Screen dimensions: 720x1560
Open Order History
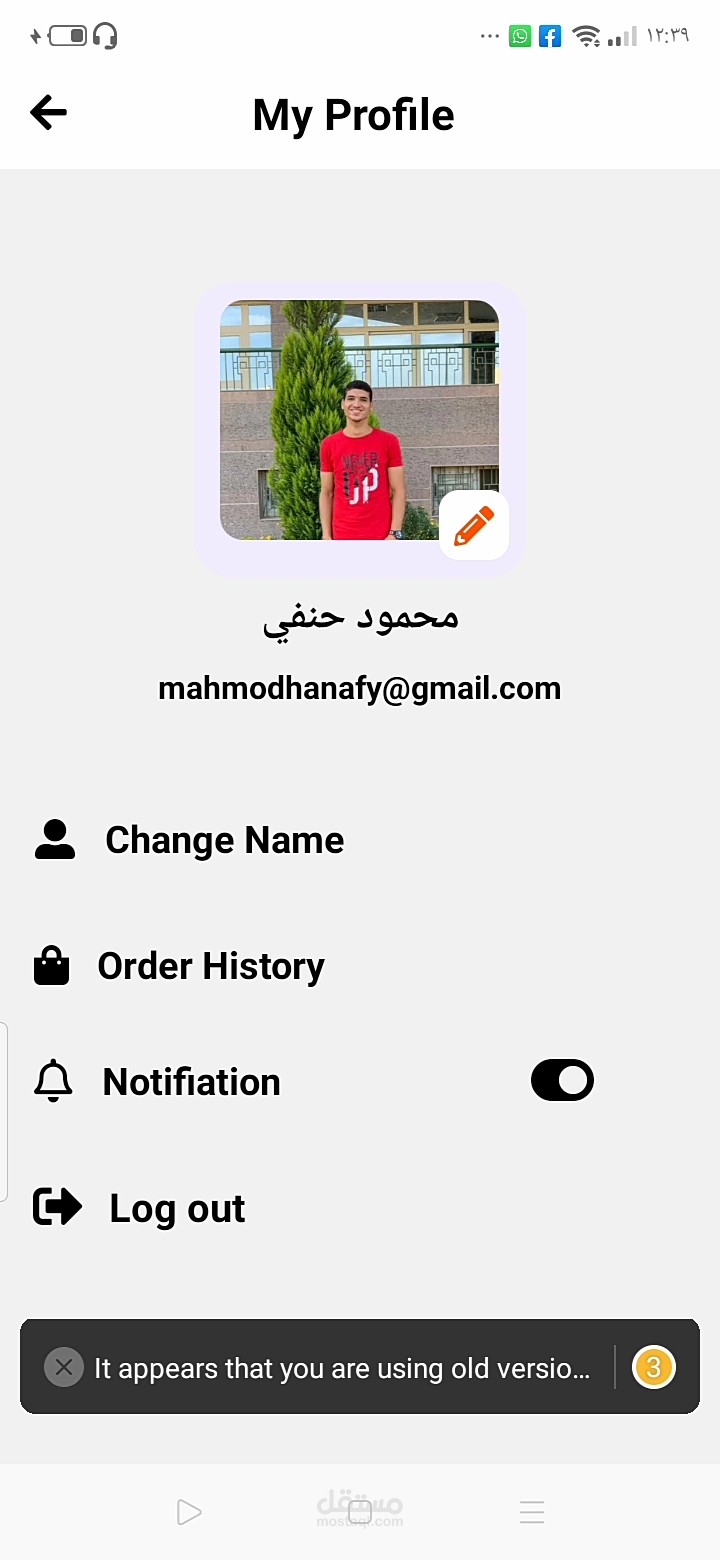pos(210,966)
